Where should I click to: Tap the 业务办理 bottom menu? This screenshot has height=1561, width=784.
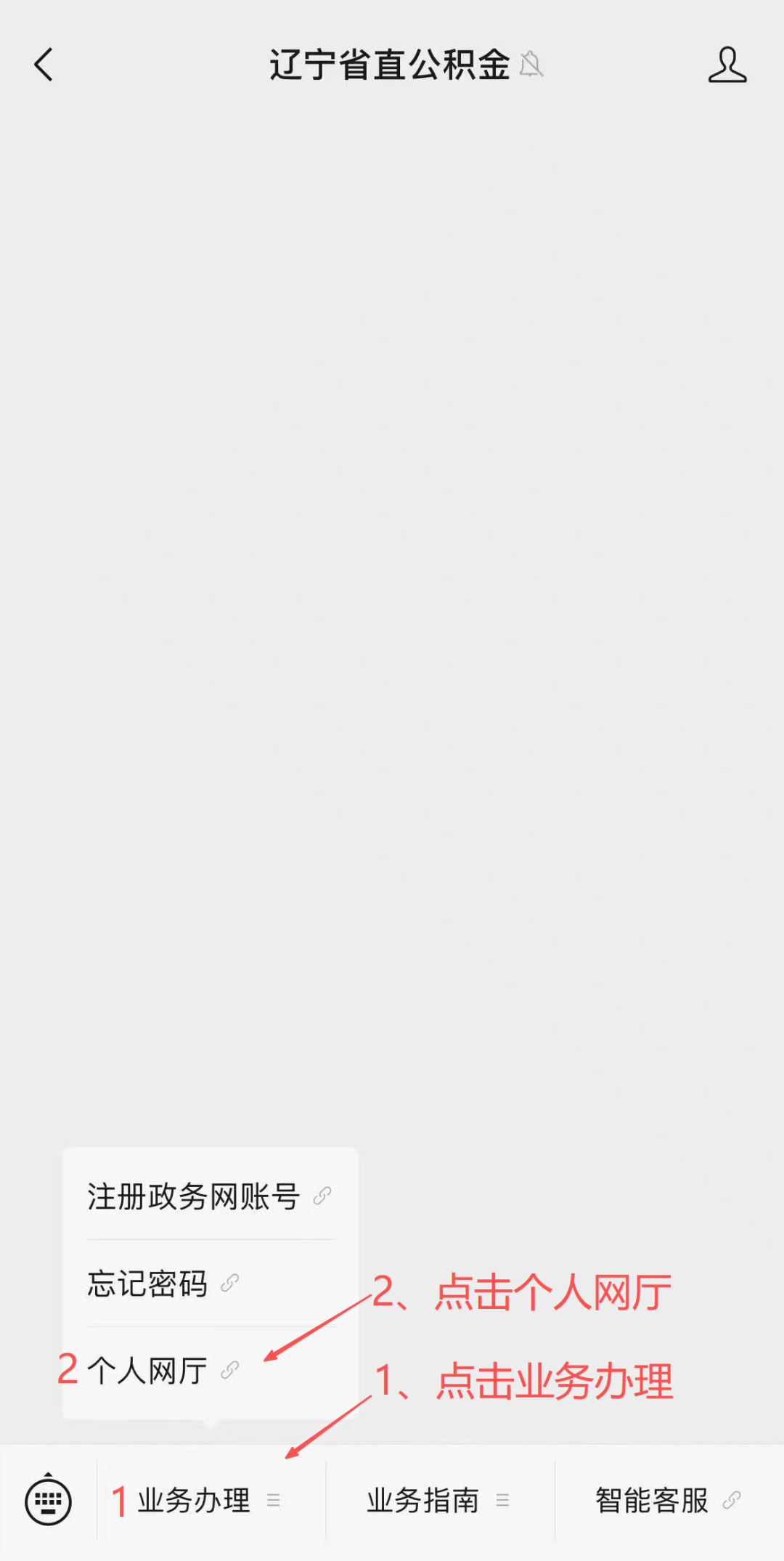211,1500
